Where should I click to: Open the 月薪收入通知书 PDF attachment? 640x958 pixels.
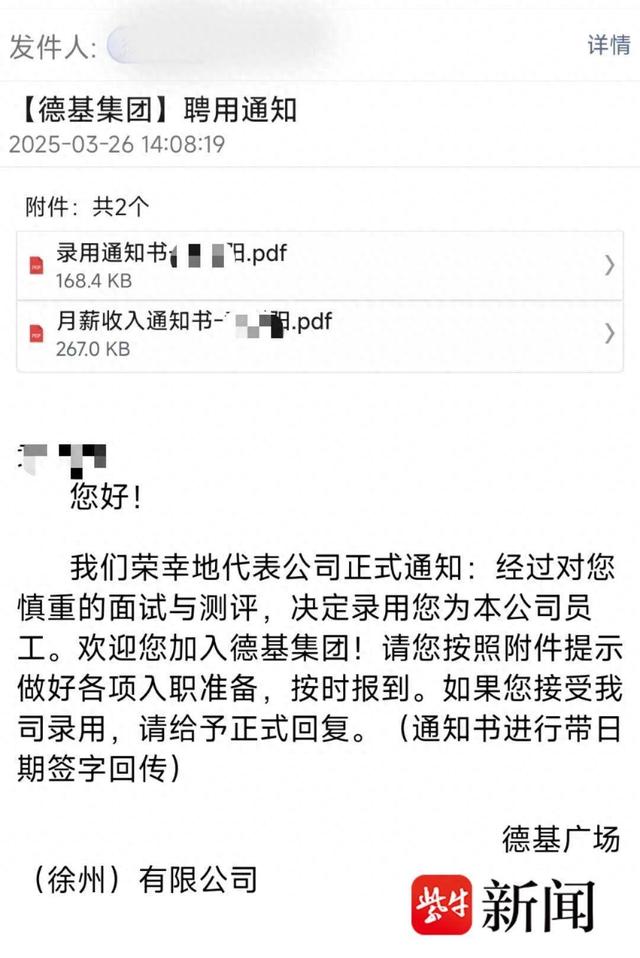[316, 334]
